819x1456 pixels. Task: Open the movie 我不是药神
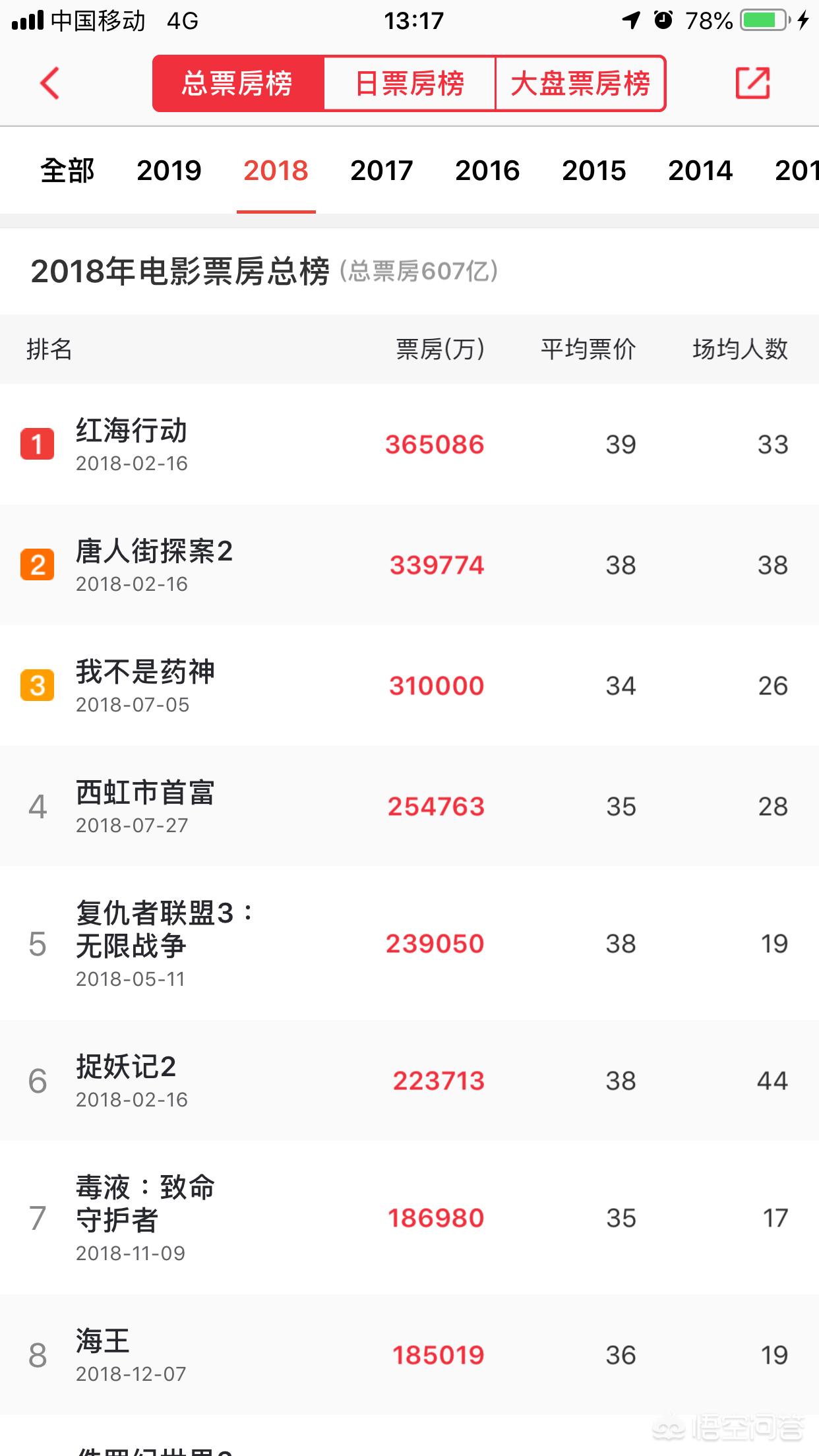click(409, 686)
